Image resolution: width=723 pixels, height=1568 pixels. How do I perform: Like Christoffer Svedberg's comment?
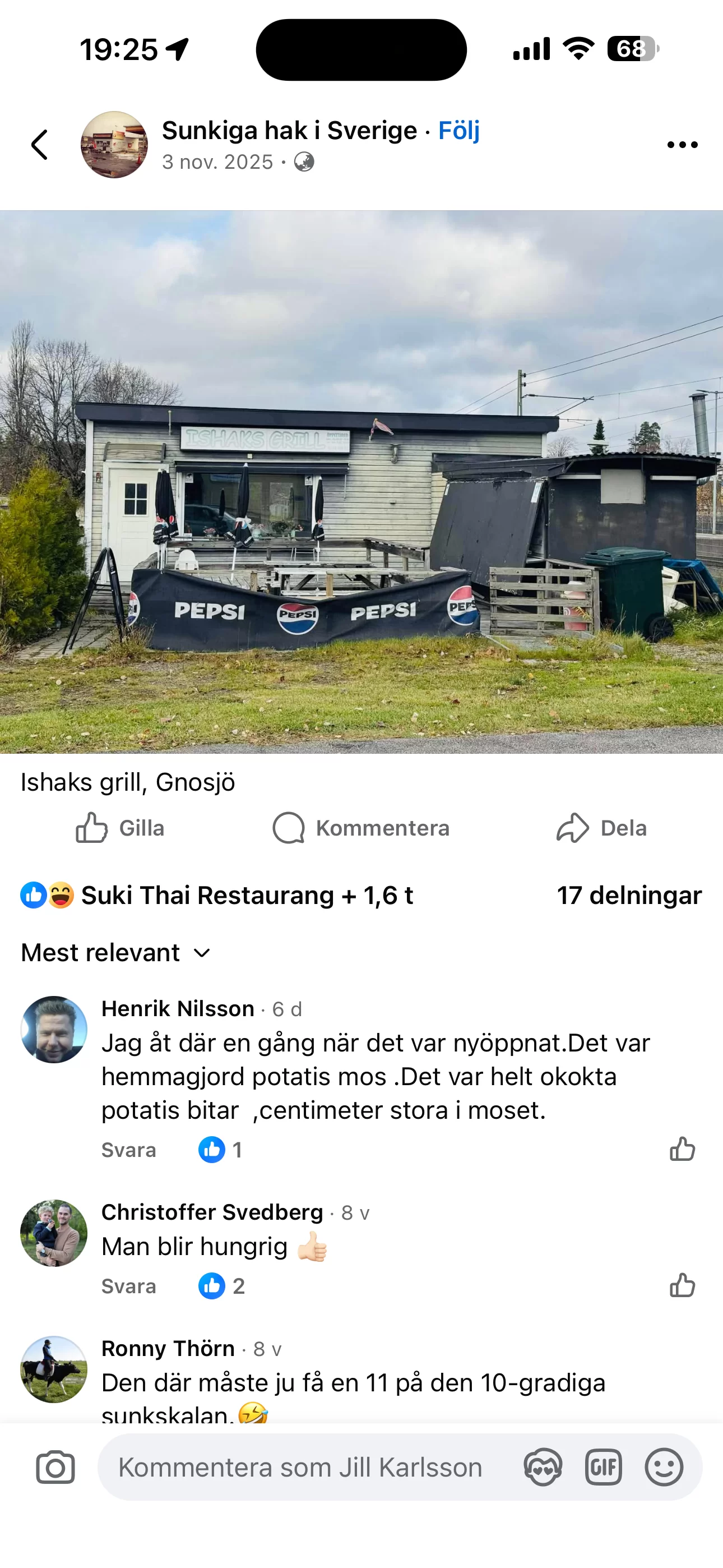[x=682, y=1285]
